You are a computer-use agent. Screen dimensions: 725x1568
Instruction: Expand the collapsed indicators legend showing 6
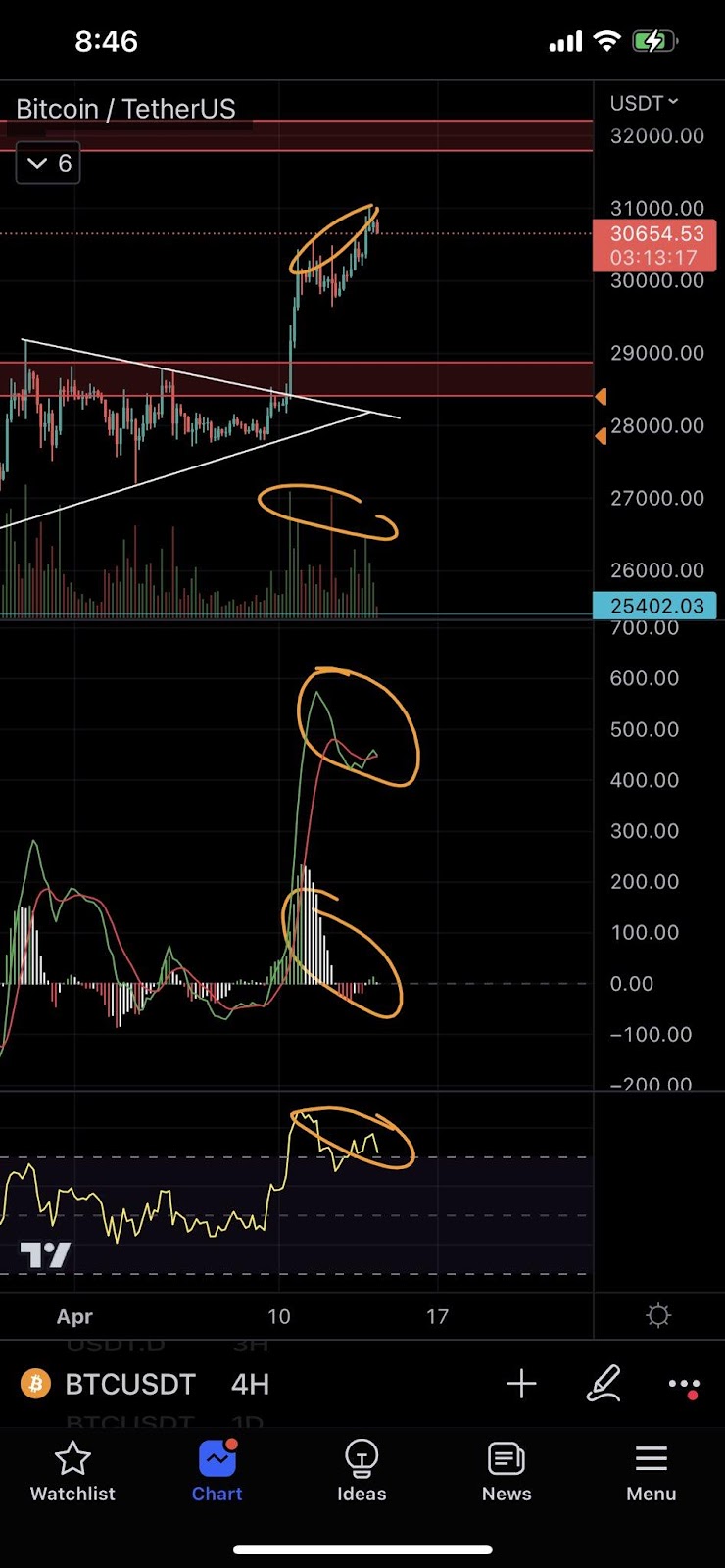48,163
